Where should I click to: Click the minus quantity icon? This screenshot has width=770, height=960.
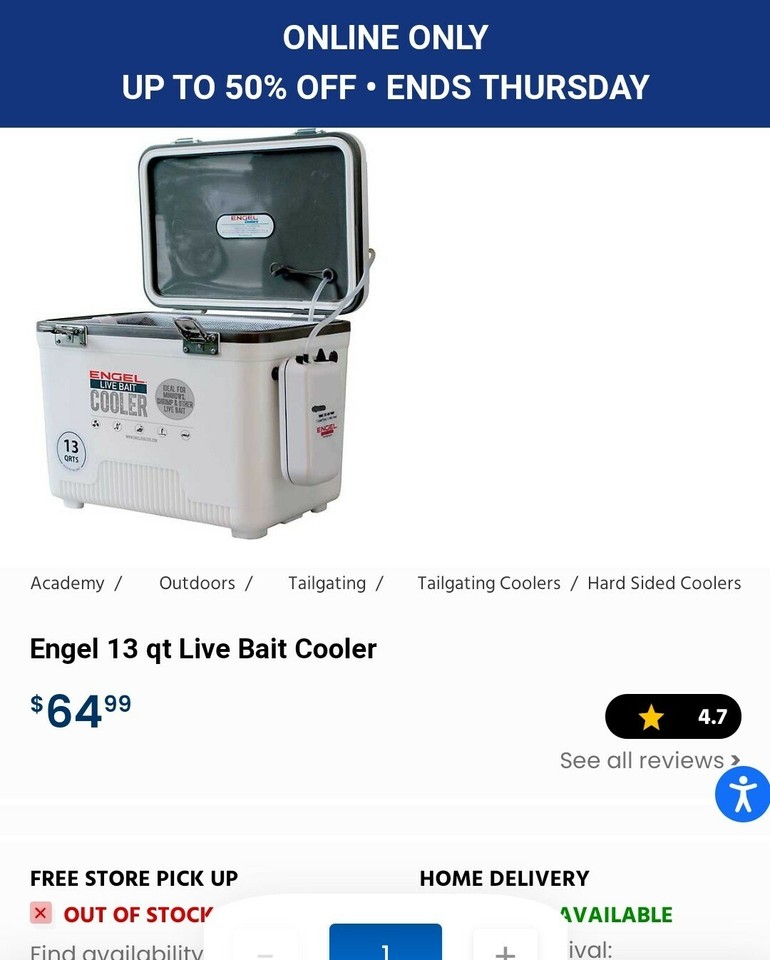pos(265,950)
